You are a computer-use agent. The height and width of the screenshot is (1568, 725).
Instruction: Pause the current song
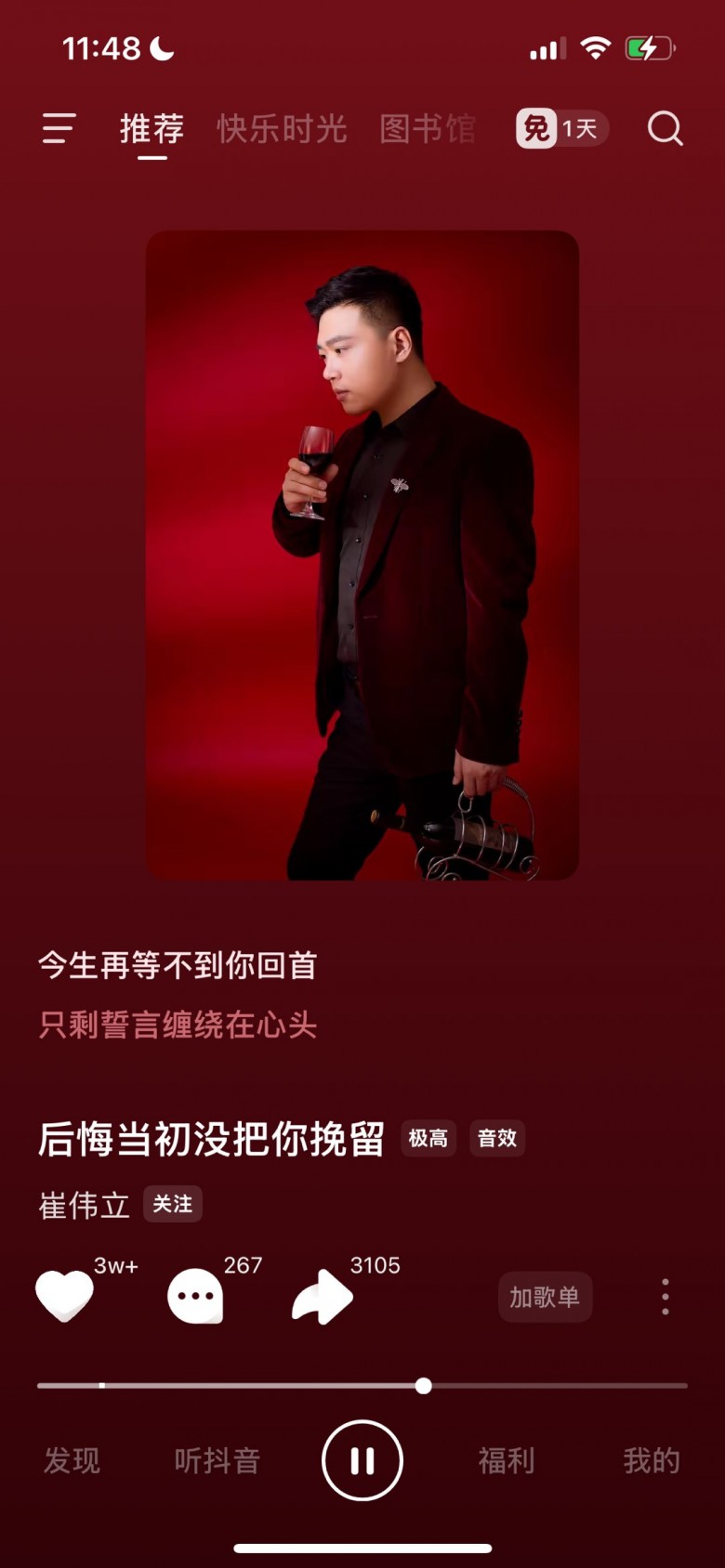coord(362,1460)
